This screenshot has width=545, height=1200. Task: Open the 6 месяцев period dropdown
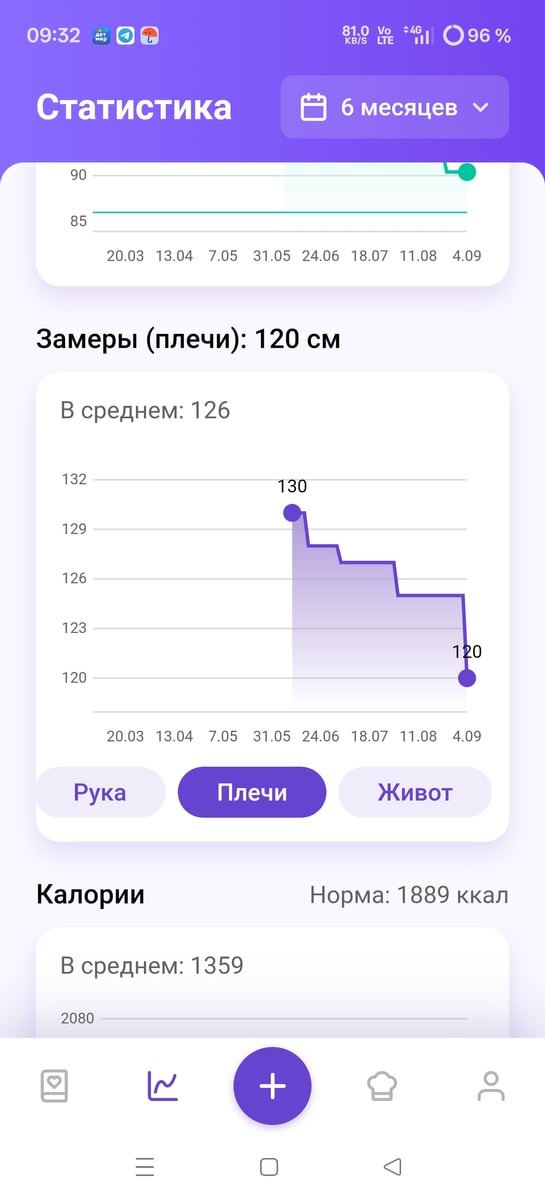[x=394, y=107]
